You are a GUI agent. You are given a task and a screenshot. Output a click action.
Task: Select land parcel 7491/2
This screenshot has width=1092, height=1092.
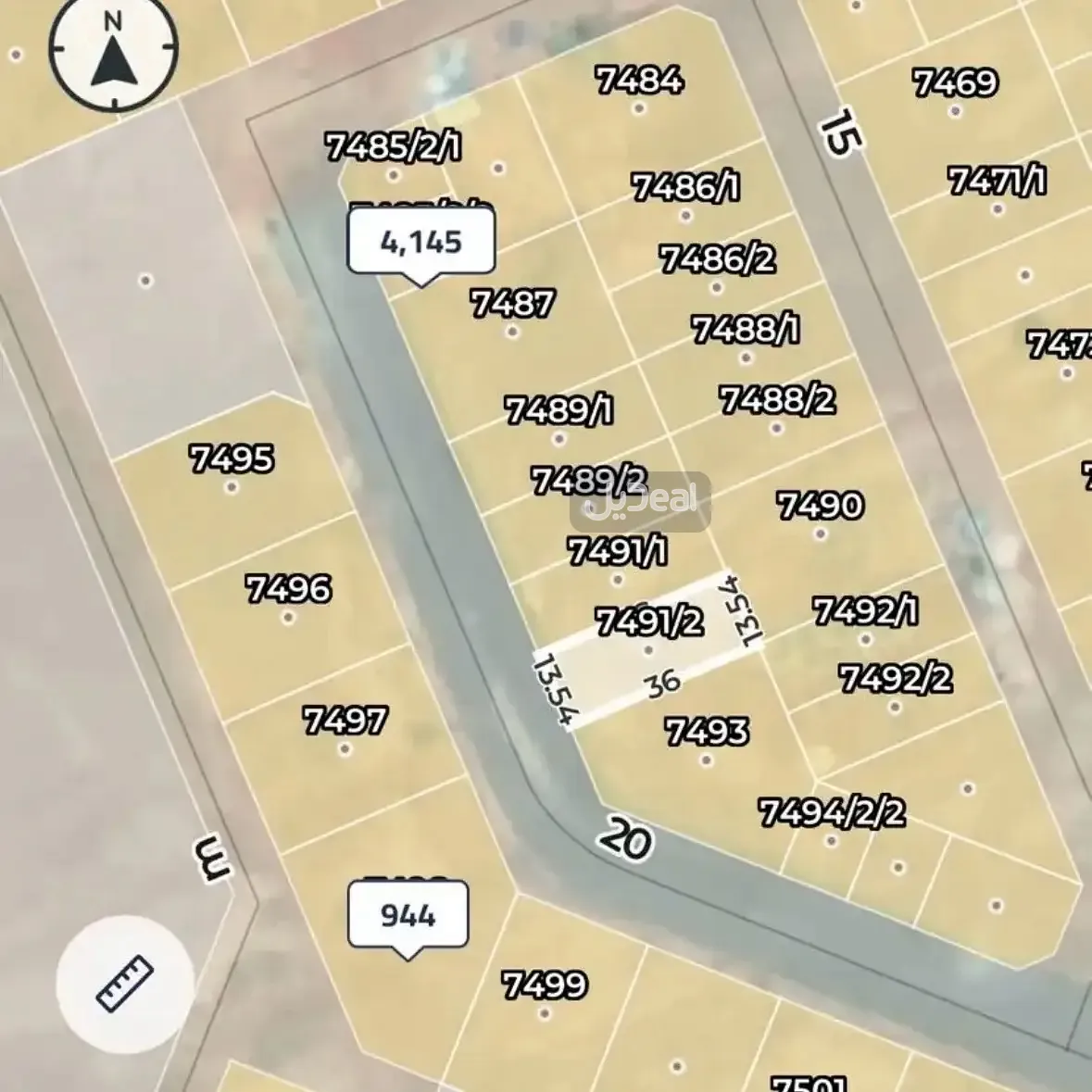coord(649,621)
